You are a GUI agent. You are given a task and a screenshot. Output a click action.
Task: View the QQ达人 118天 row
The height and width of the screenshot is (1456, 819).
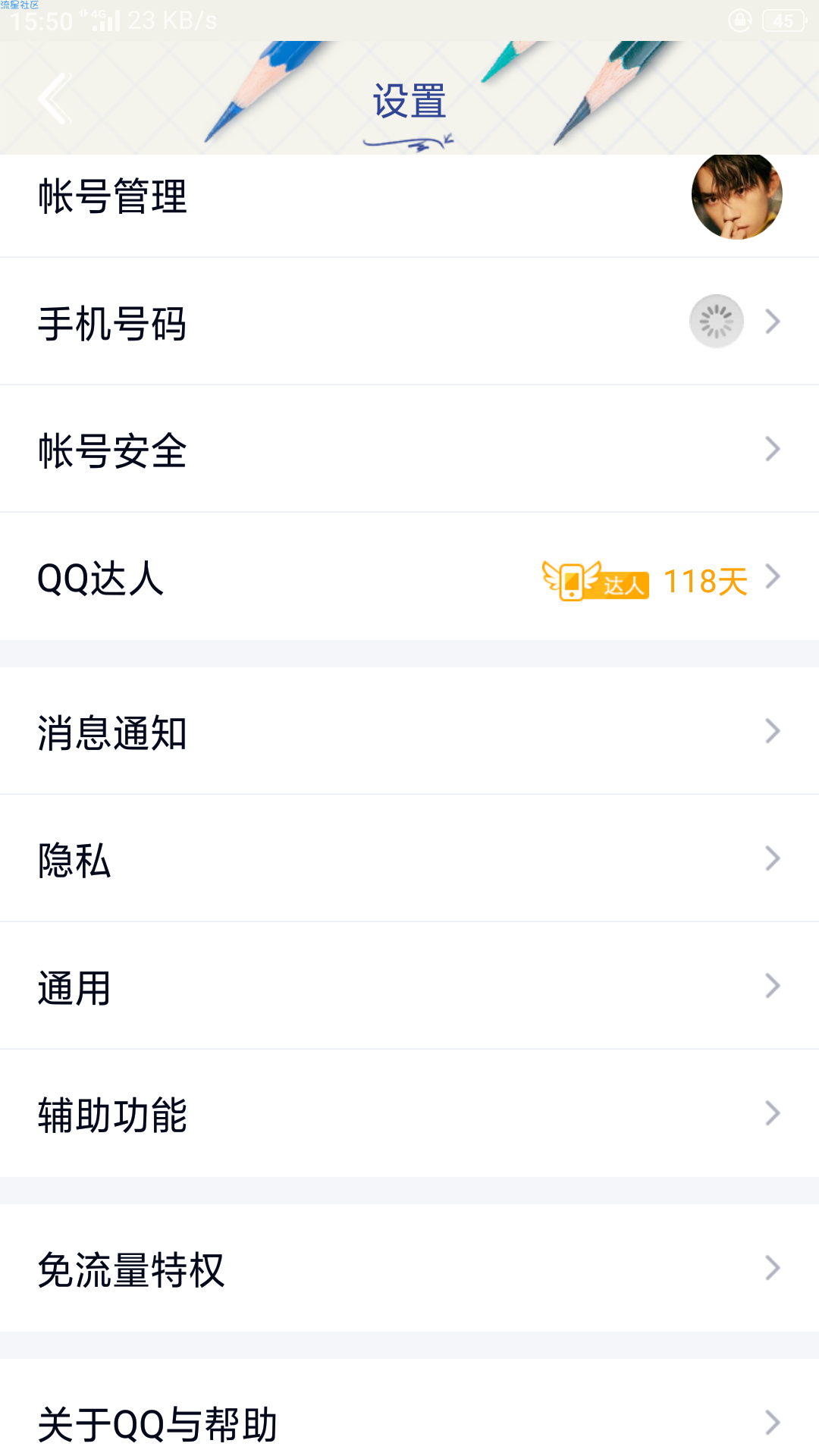pyautogui.click(x=409, y=577)
